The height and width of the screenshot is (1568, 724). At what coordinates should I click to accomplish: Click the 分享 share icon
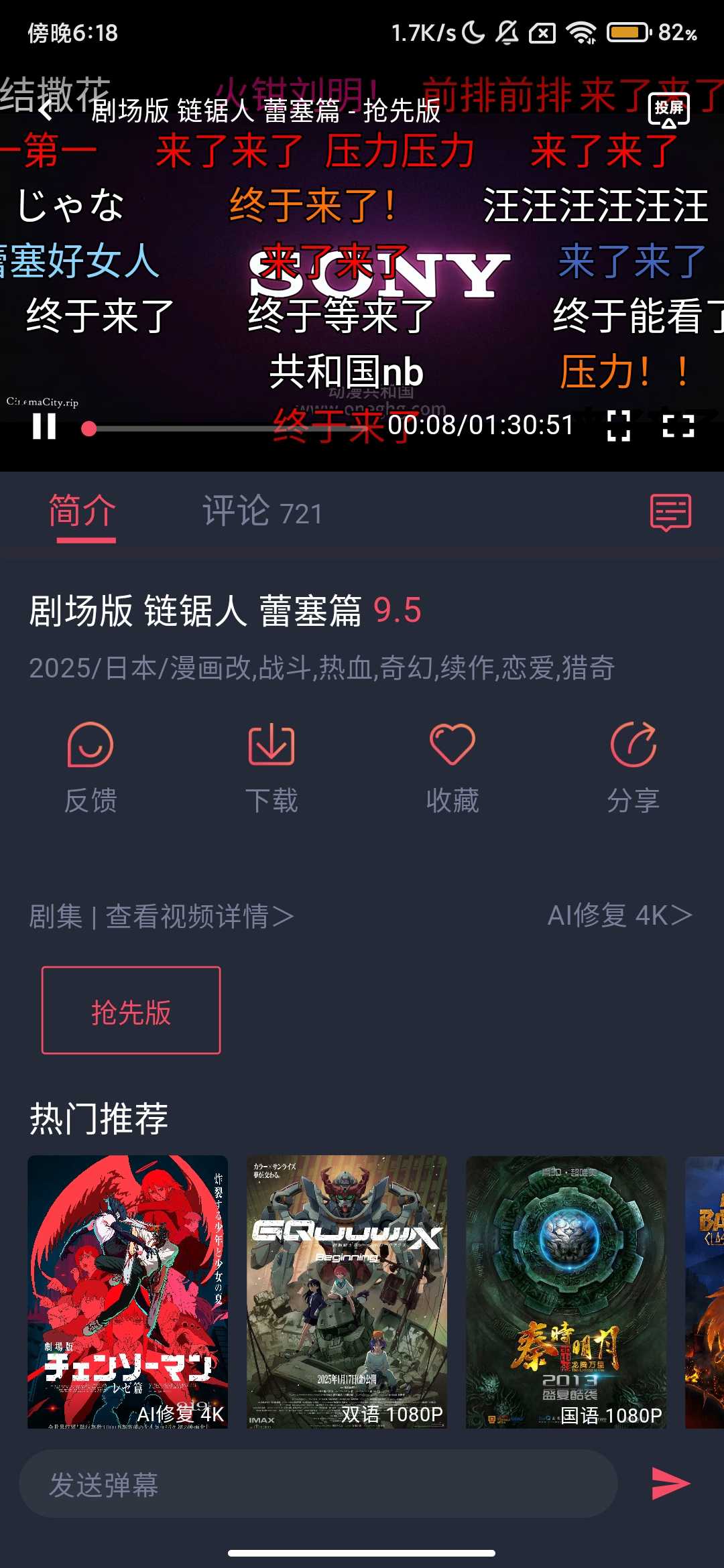pyautogui.click(x=632, y=746)
